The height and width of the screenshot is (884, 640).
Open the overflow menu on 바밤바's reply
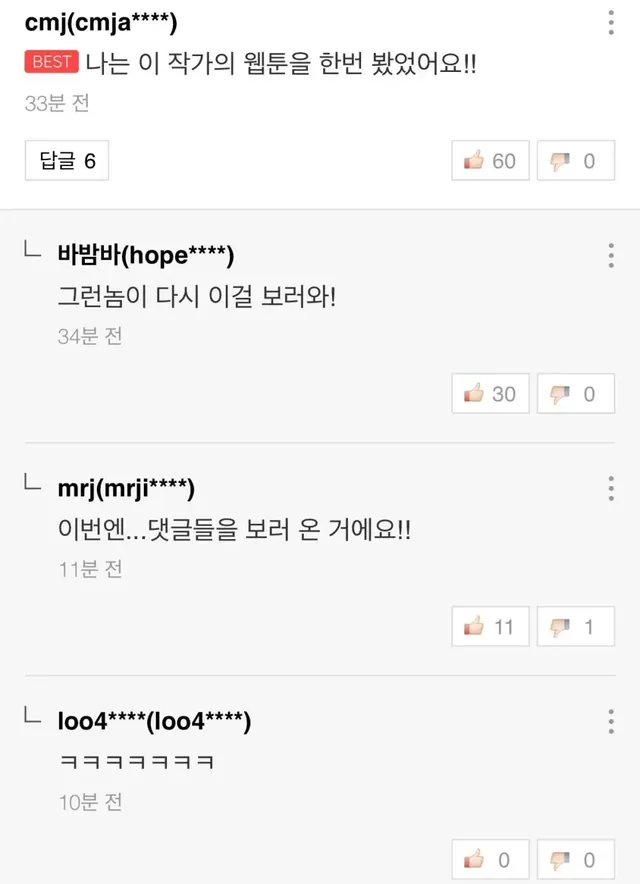[x=611, y=255]
